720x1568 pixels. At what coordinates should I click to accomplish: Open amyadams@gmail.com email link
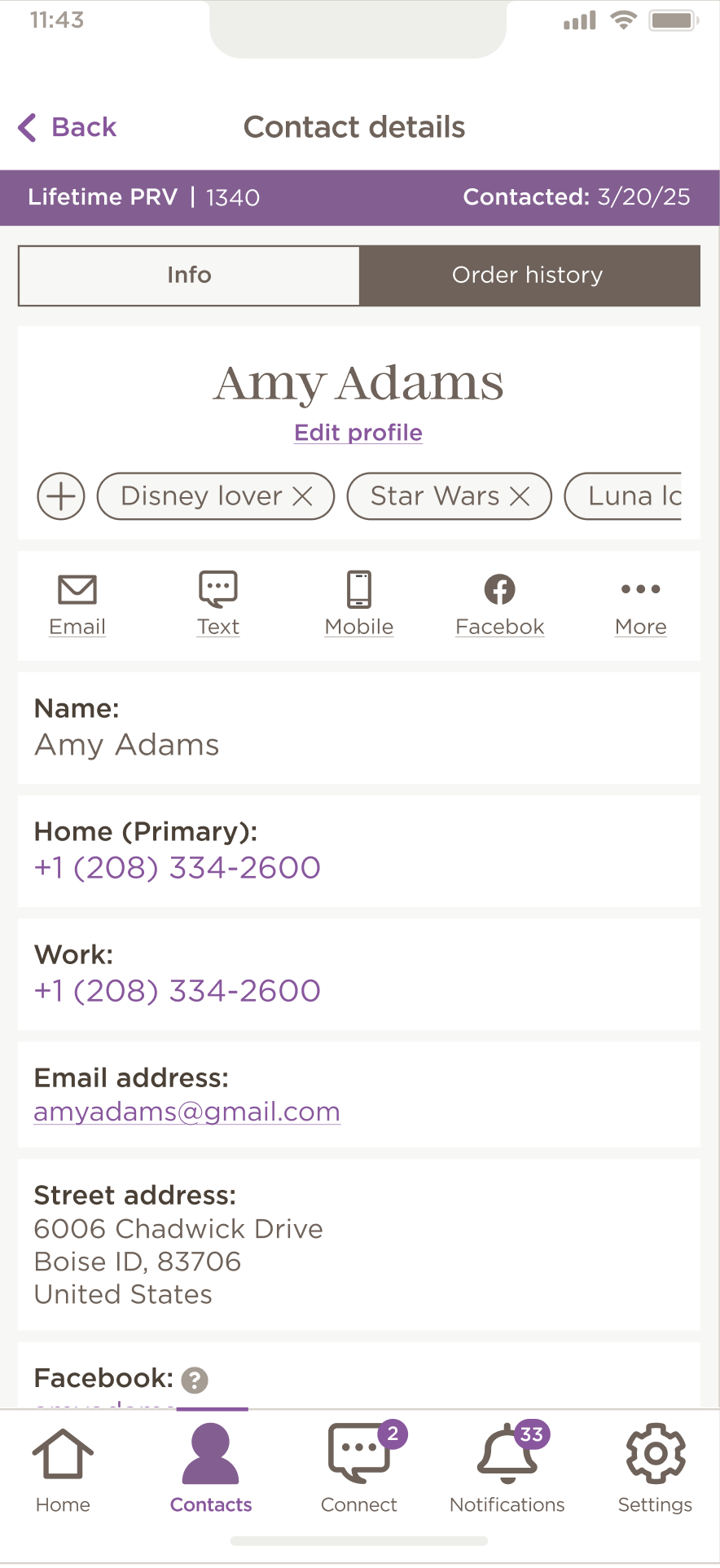[x=187, y=1112]
